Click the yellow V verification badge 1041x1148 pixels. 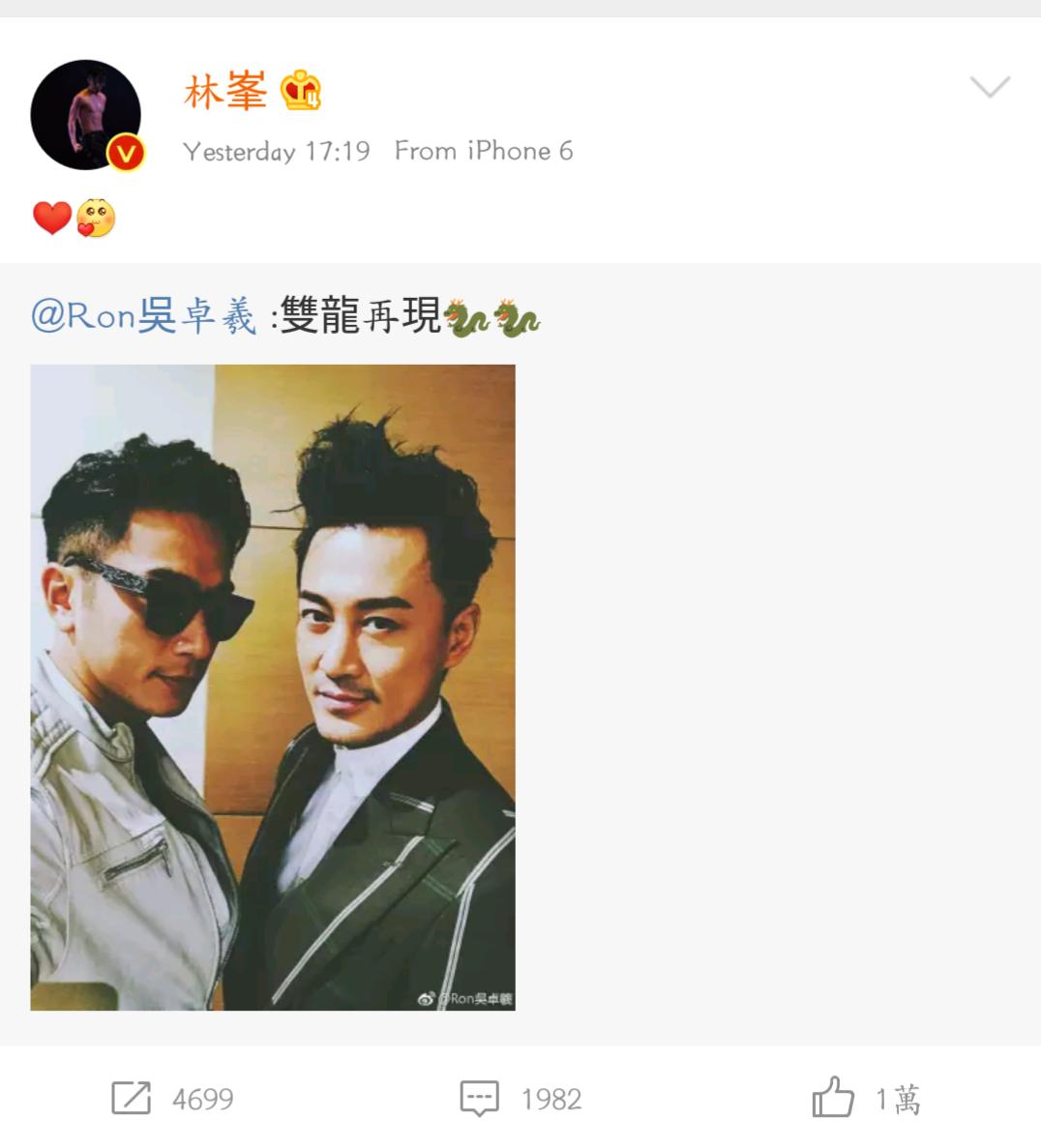[x=125, y=152]
